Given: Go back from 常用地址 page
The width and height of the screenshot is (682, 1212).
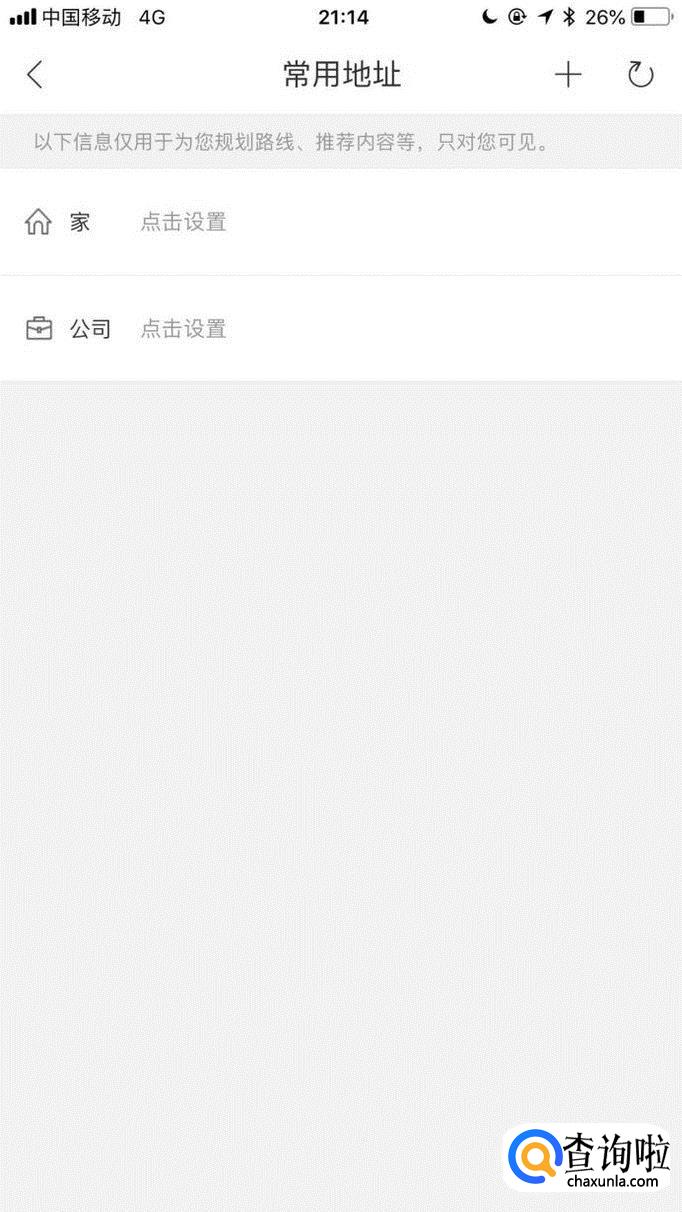Looking at the screenshot, I should point(35,75).
